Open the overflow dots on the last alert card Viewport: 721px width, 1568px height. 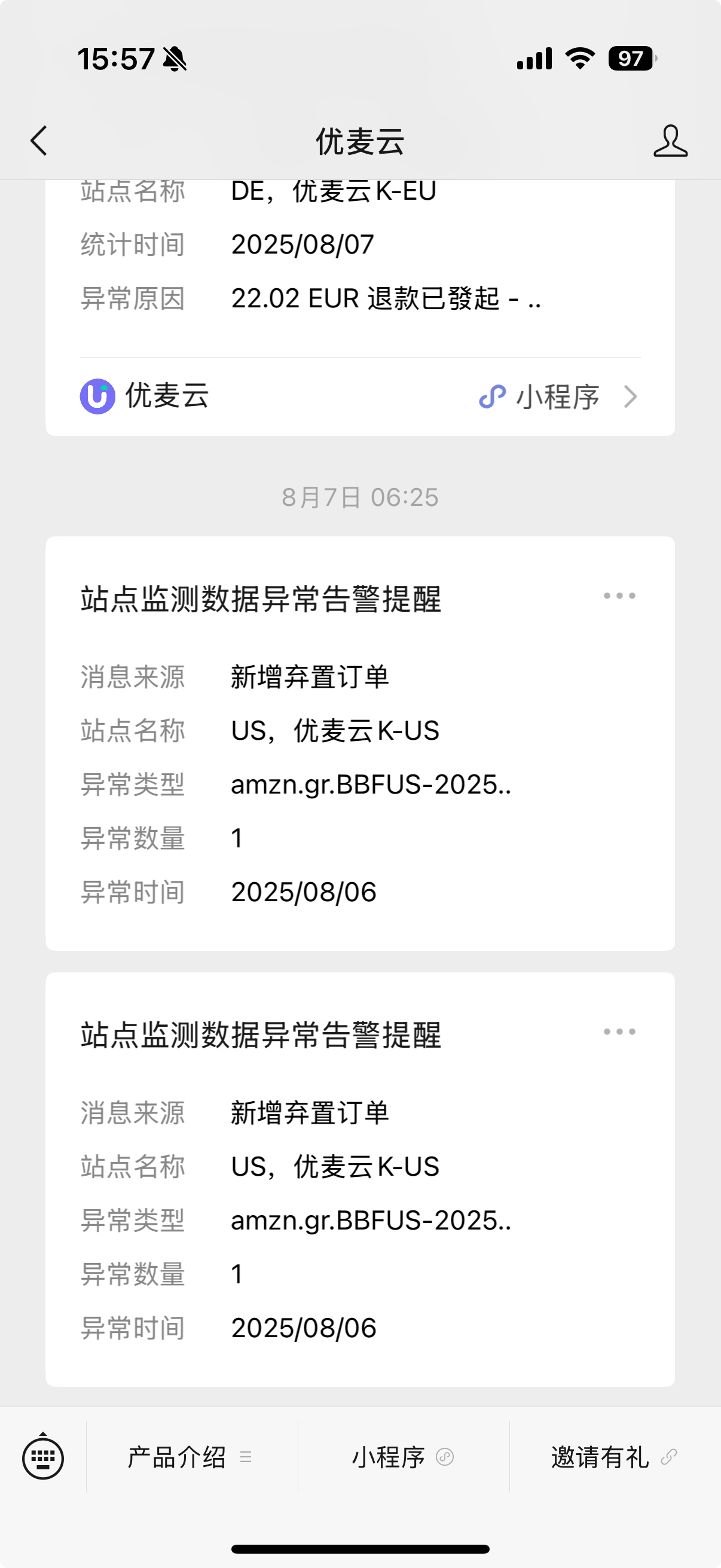coord(619,1031)
